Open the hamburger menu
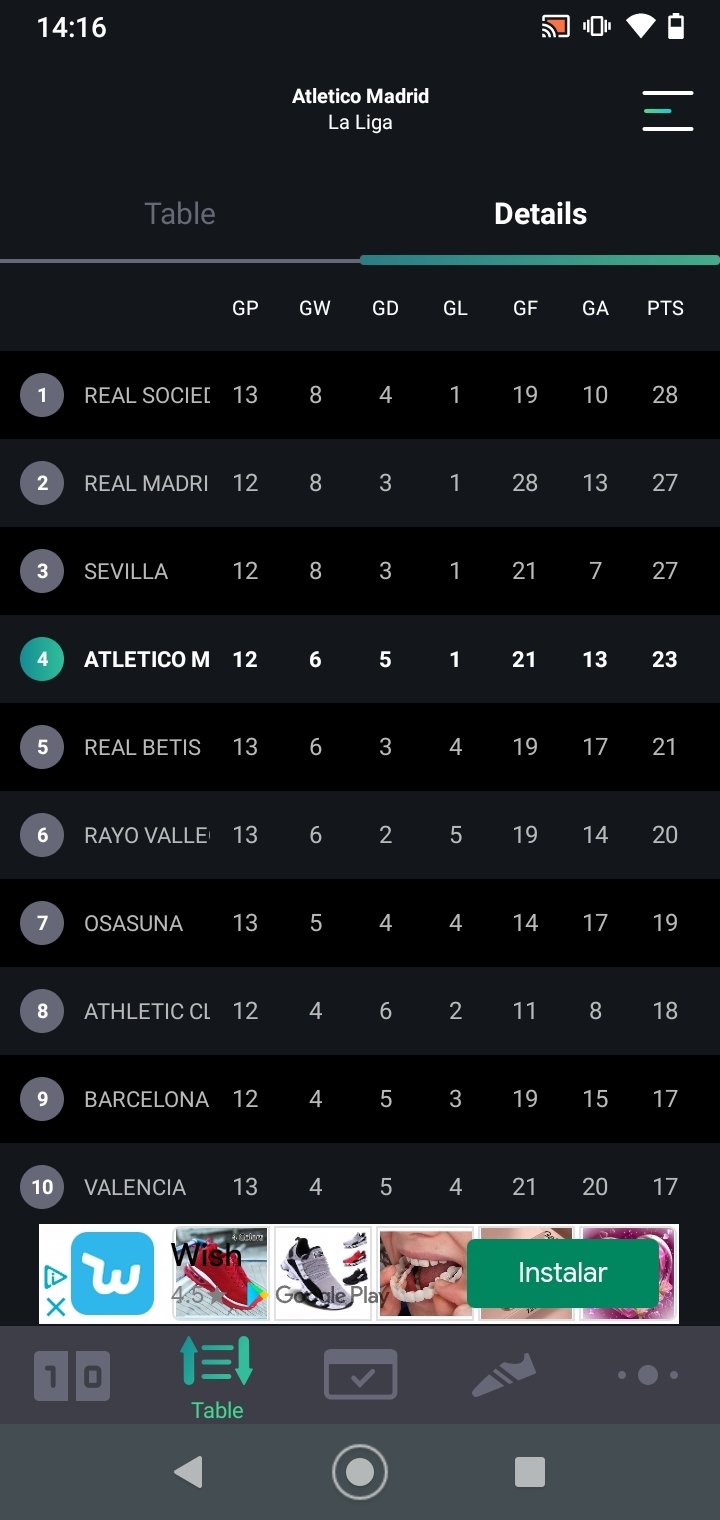 pyautogui.click(x=668, y=110)
